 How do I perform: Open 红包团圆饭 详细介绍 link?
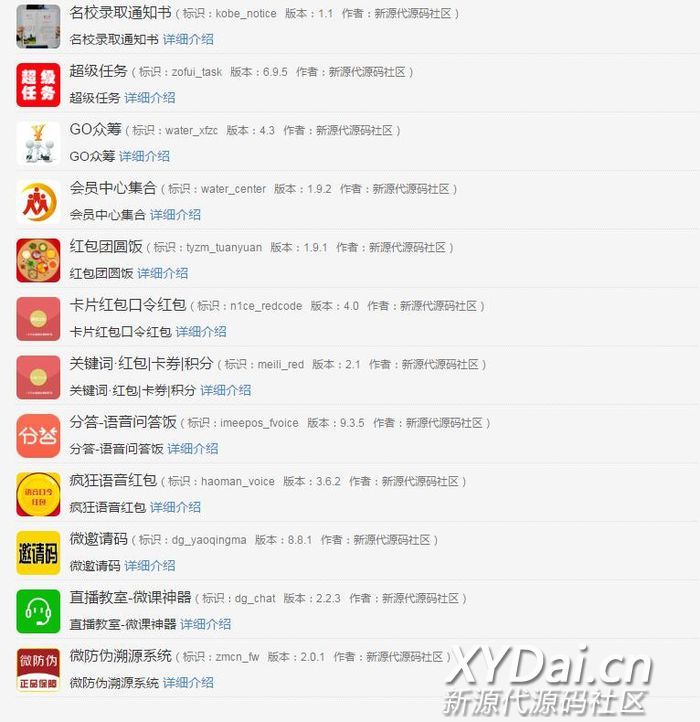[x=162, y=273]
